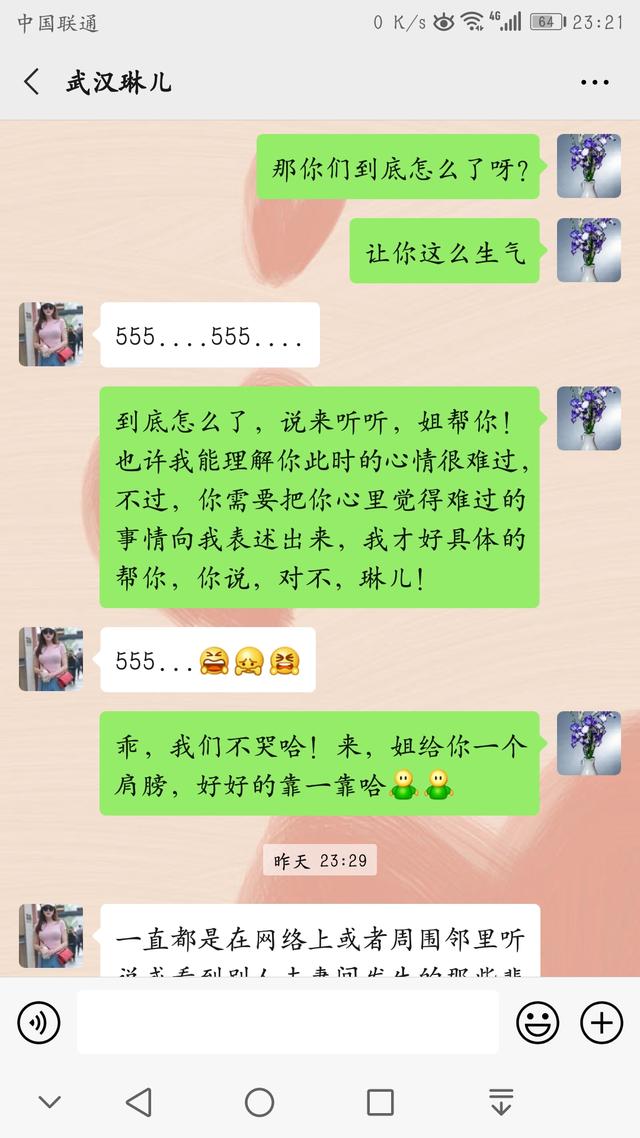Open the plus attachment menu
Image resolution: width=640 pixels, height=1138 pixels.
pos(601,1022)
